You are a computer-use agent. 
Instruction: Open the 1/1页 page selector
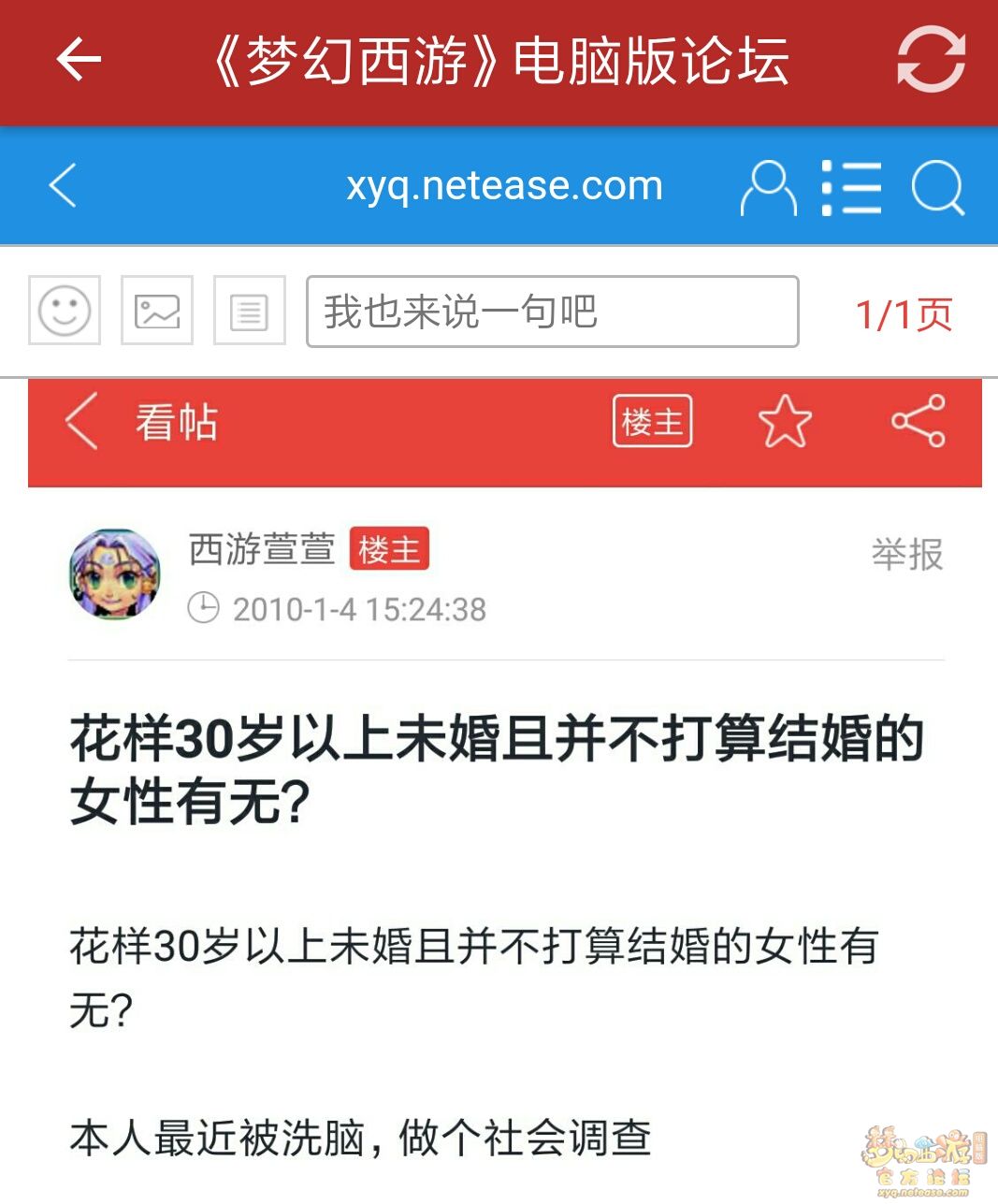[904, 314]
